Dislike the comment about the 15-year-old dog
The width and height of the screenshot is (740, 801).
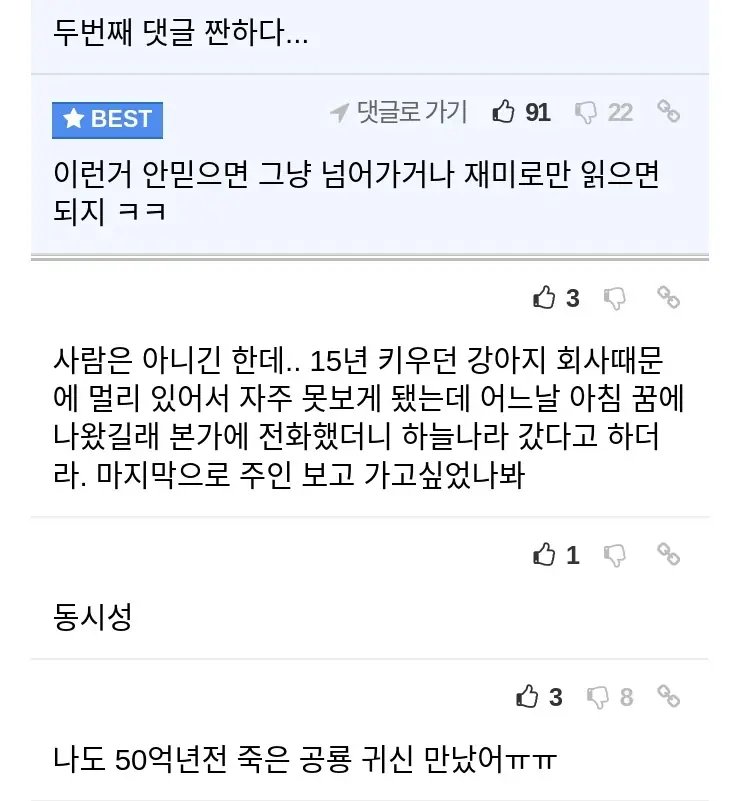coord(615,297)
